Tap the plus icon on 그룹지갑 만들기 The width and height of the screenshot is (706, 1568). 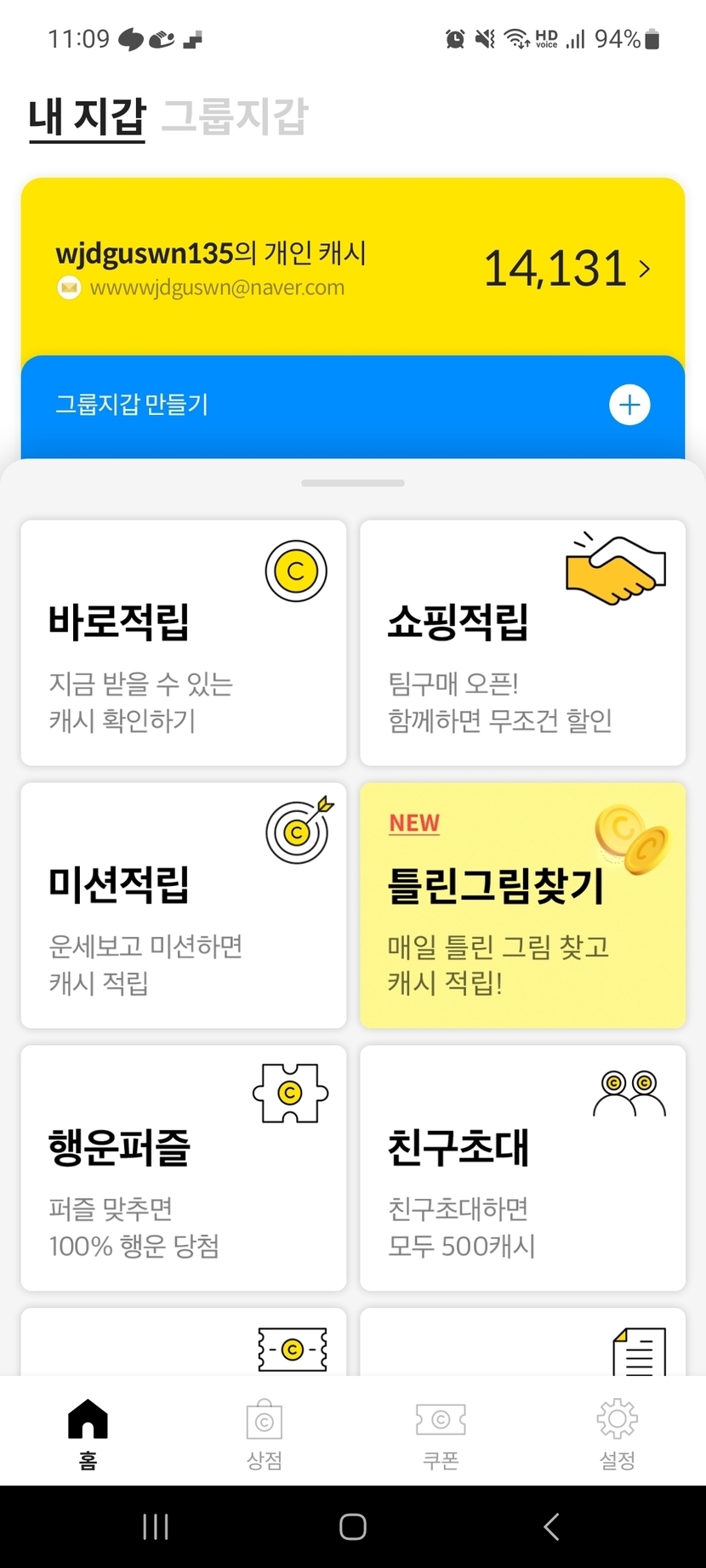click(x=629, y=405)
